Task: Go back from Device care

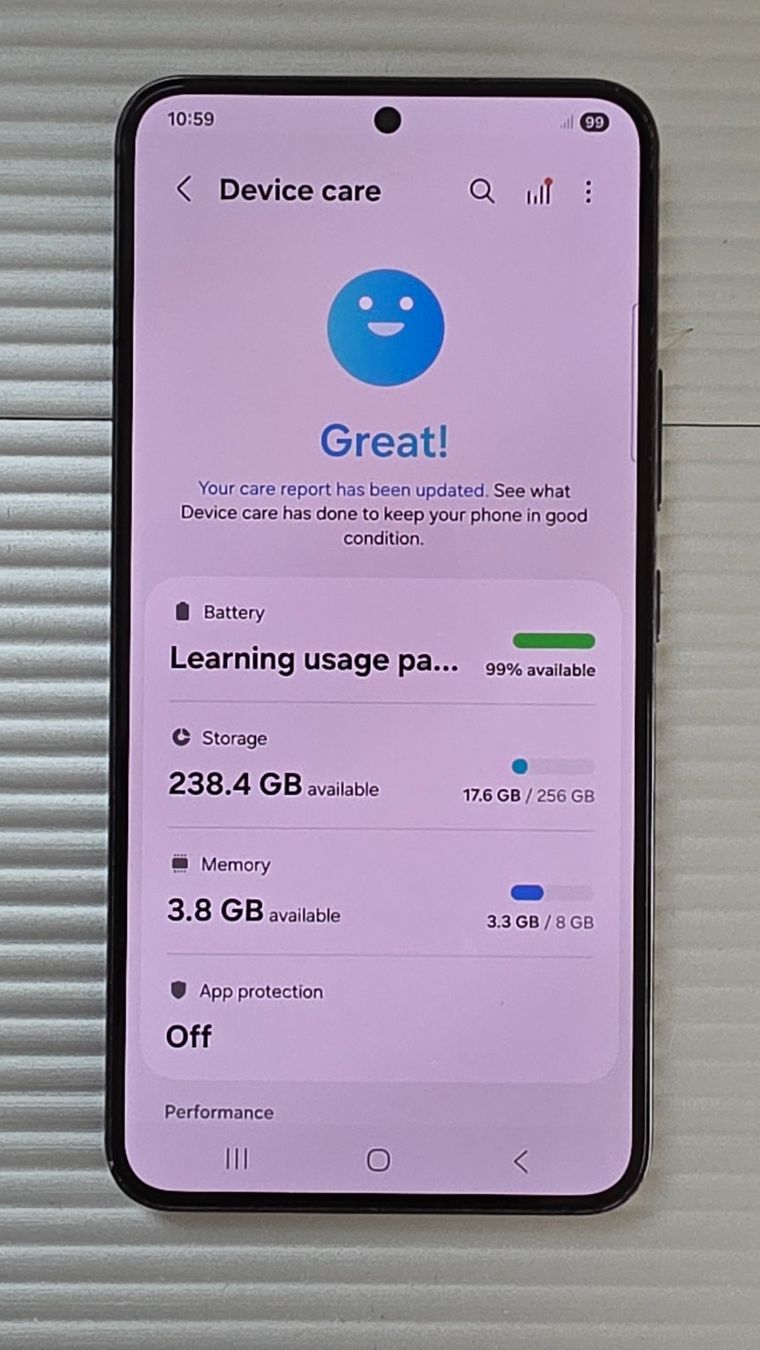Action: point(184,190)
